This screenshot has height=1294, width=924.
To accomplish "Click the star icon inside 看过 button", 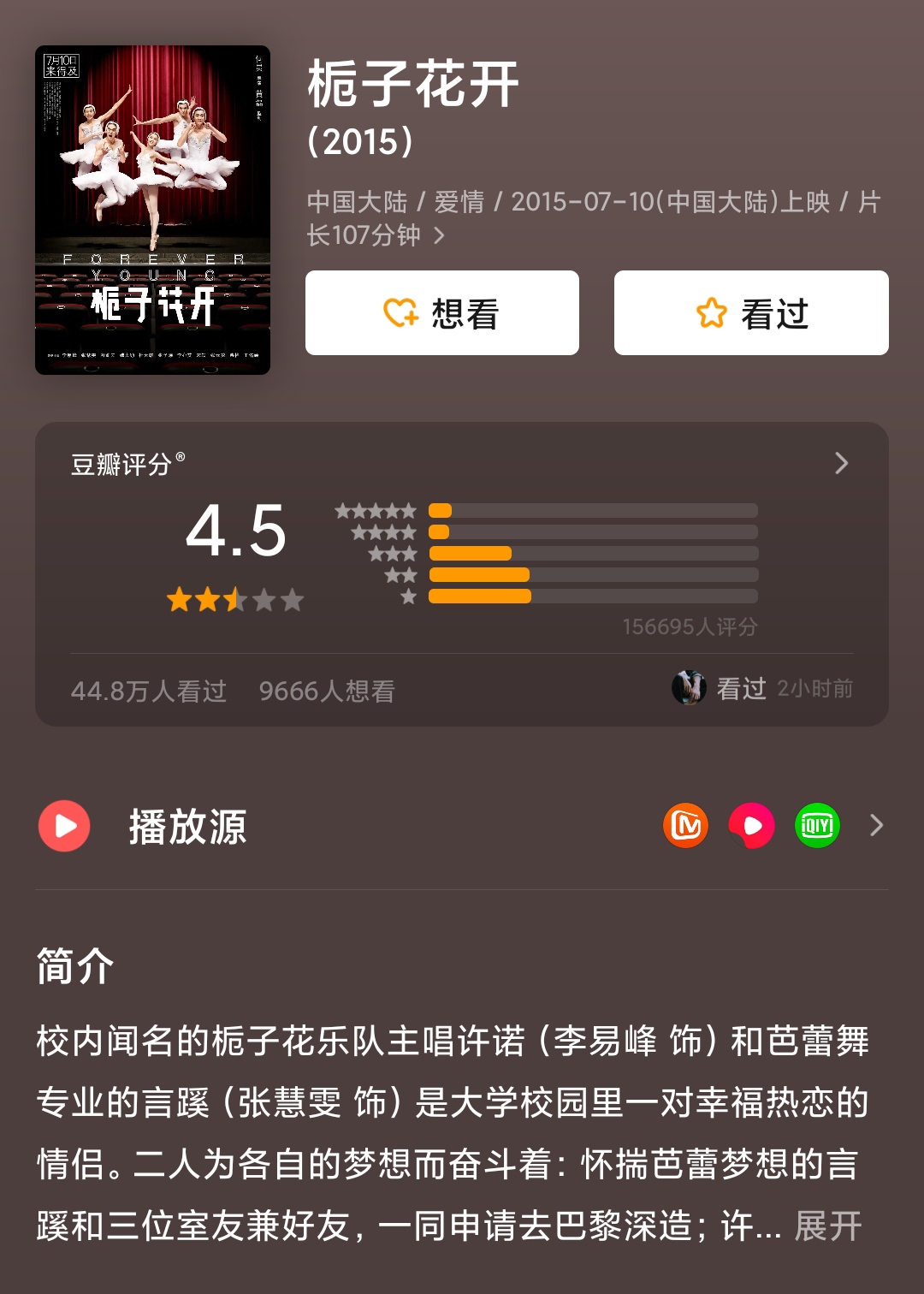I will tap(712, 313).
